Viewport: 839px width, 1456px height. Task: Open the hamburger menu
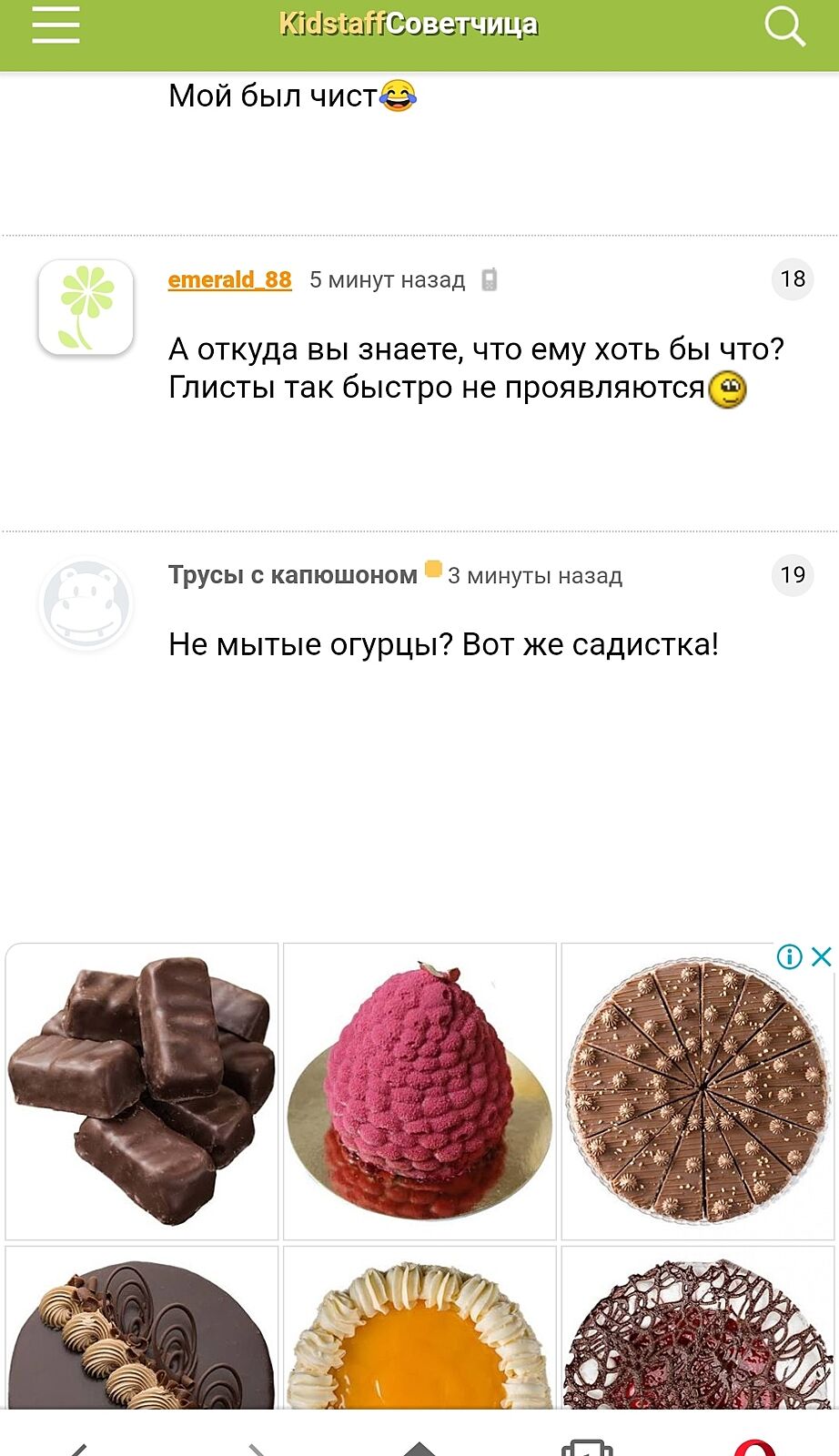pos(56,25)
